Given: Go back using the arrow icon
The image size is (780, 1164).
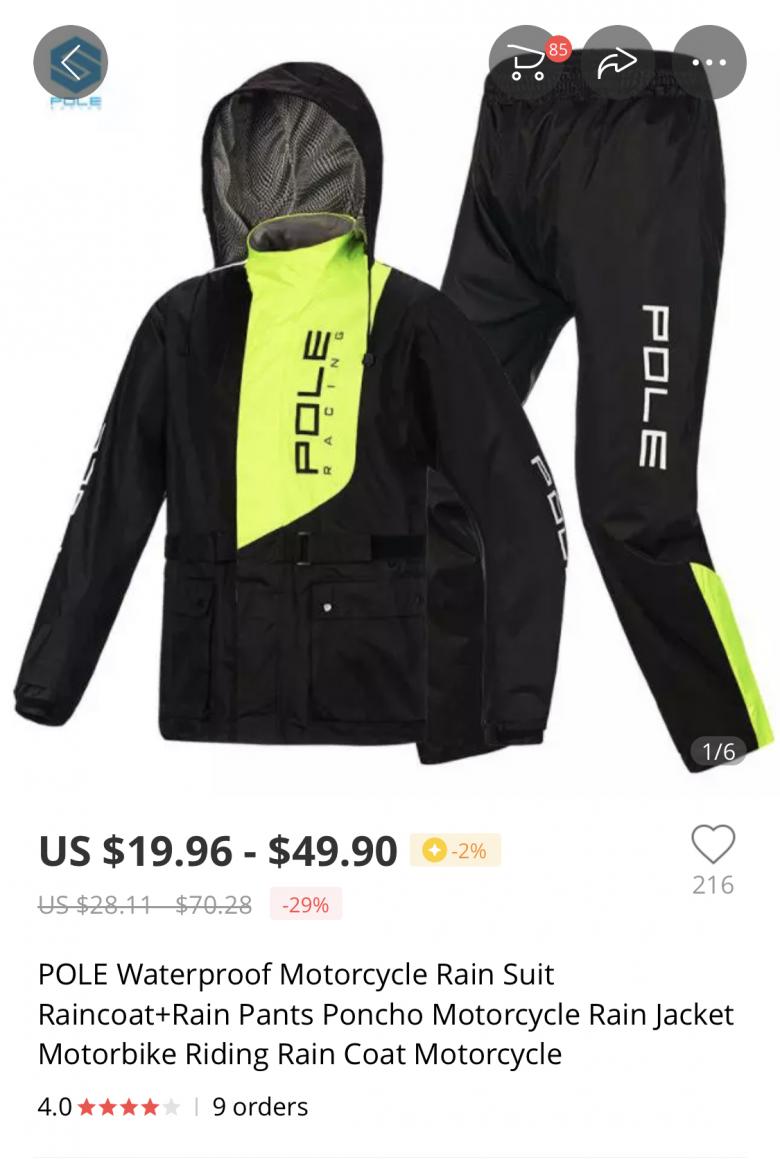Looking at the screenshot, I should click(x=70, y=62).
